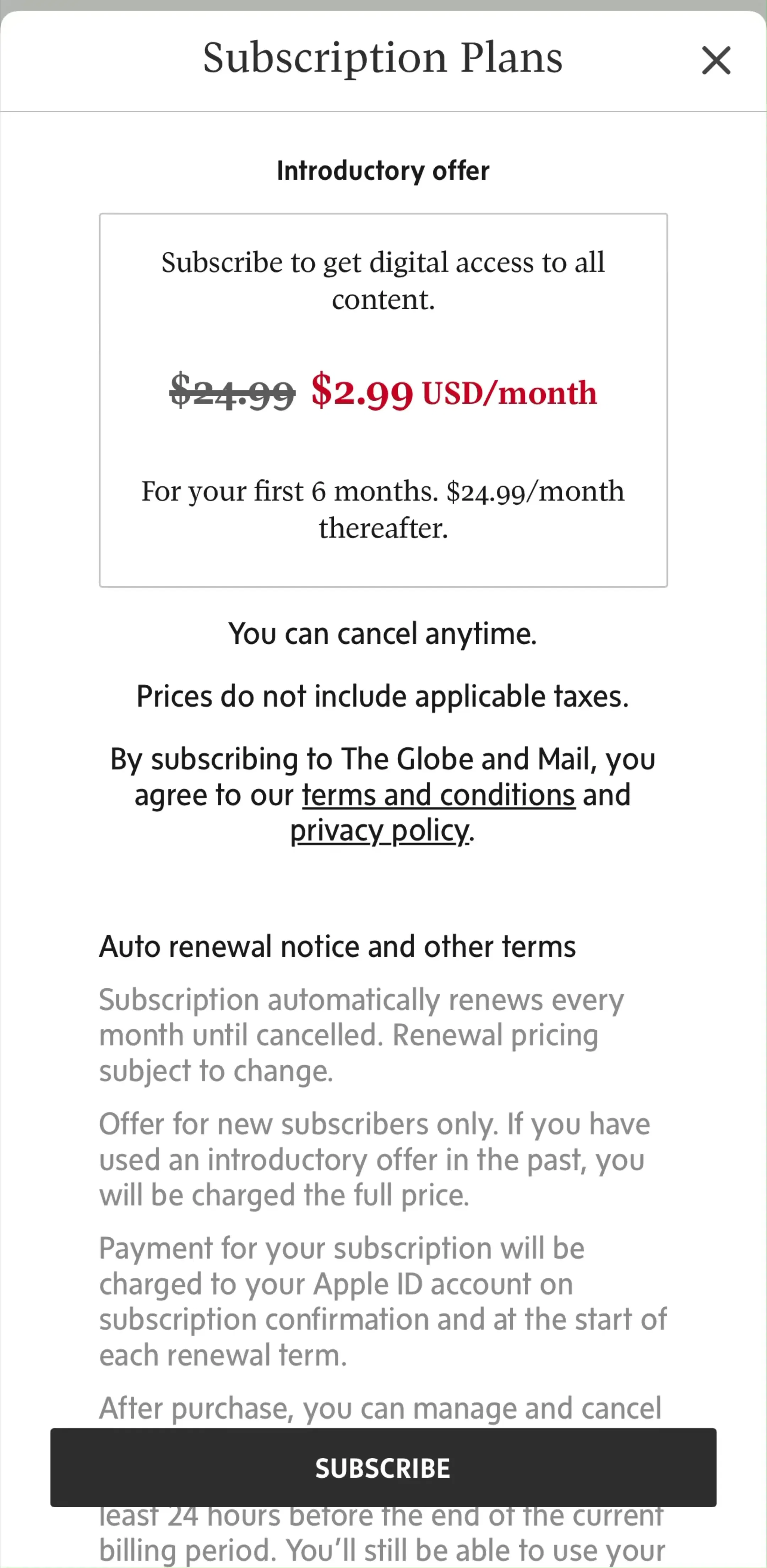Screen dimensions: 767x1568
Task: Tap the Subscribe button
Action: pos(383,1467)
